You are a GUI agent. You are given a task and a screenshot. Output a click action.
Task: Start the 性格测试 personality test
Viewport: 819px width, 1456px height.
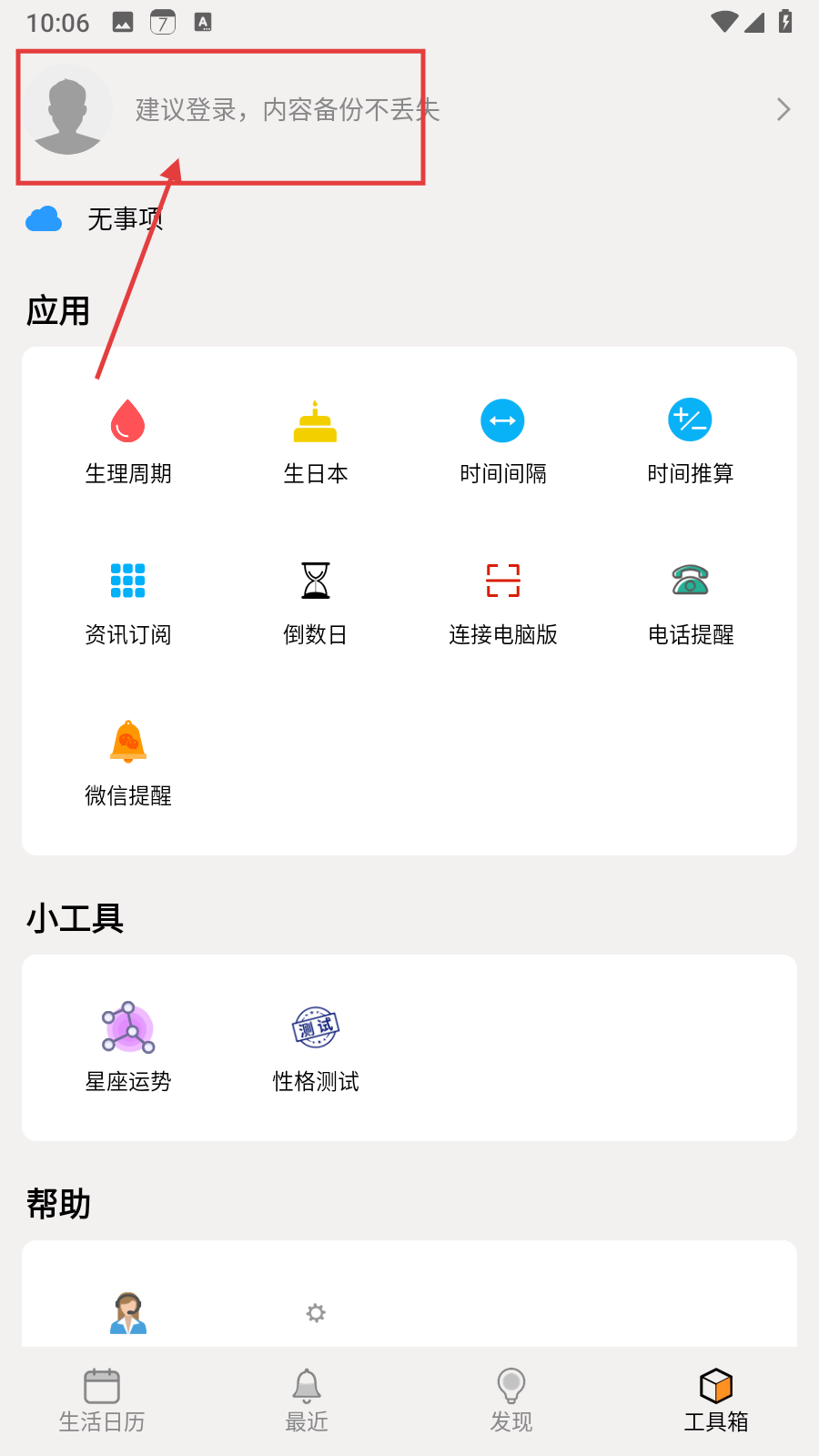point(316,1046)
